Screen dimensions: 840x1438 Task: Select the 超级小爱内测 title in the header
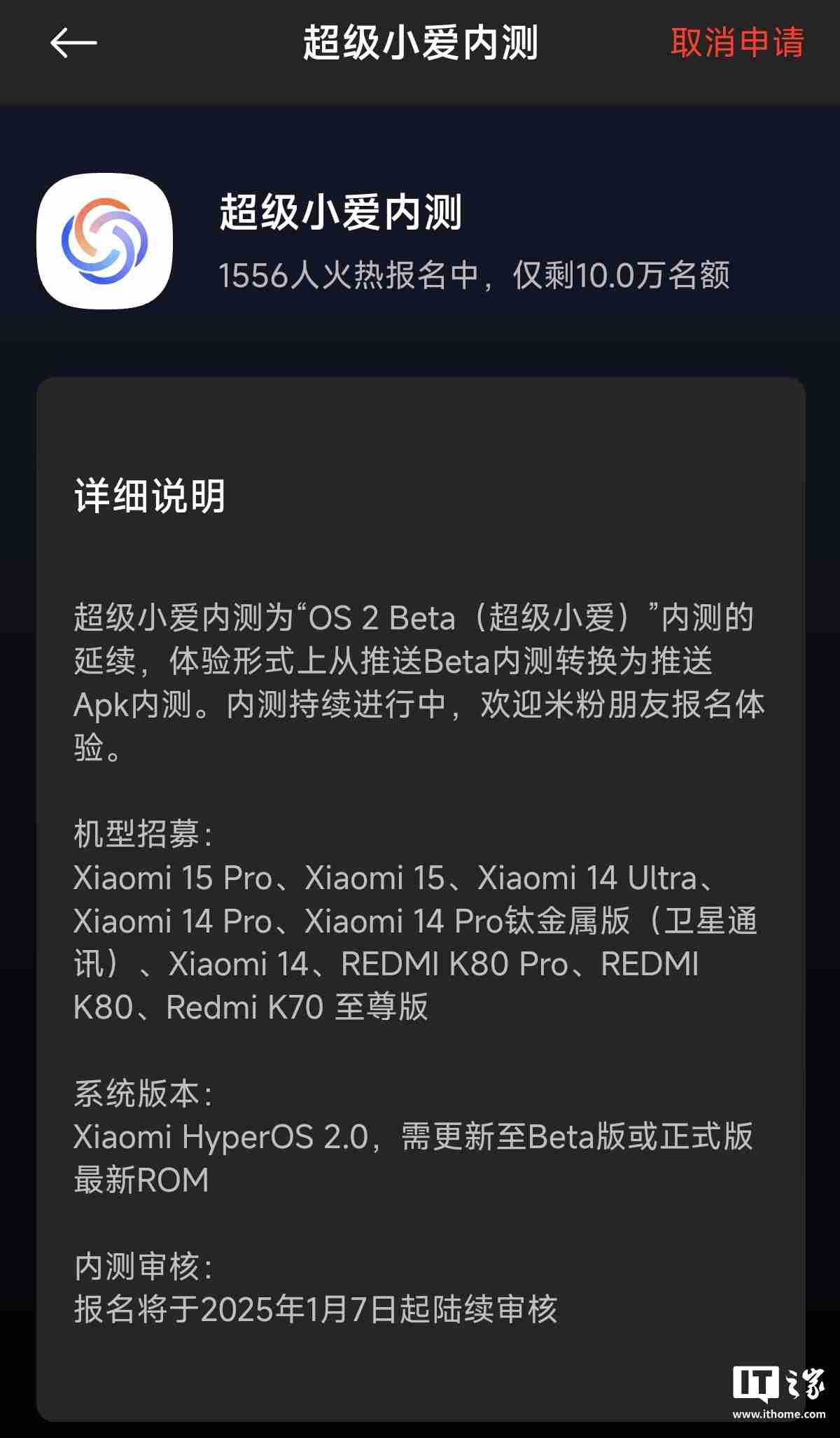(419, 43)
